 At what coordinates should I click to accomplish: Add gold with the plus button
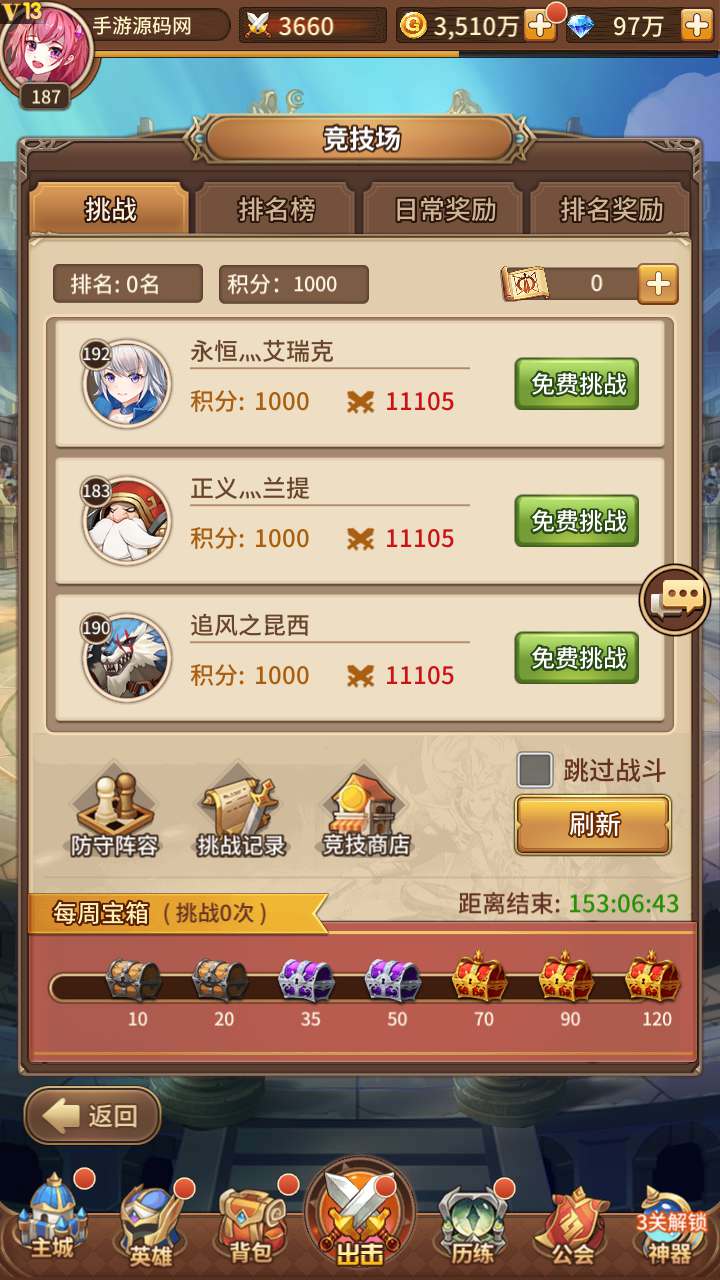click(540, 26)
